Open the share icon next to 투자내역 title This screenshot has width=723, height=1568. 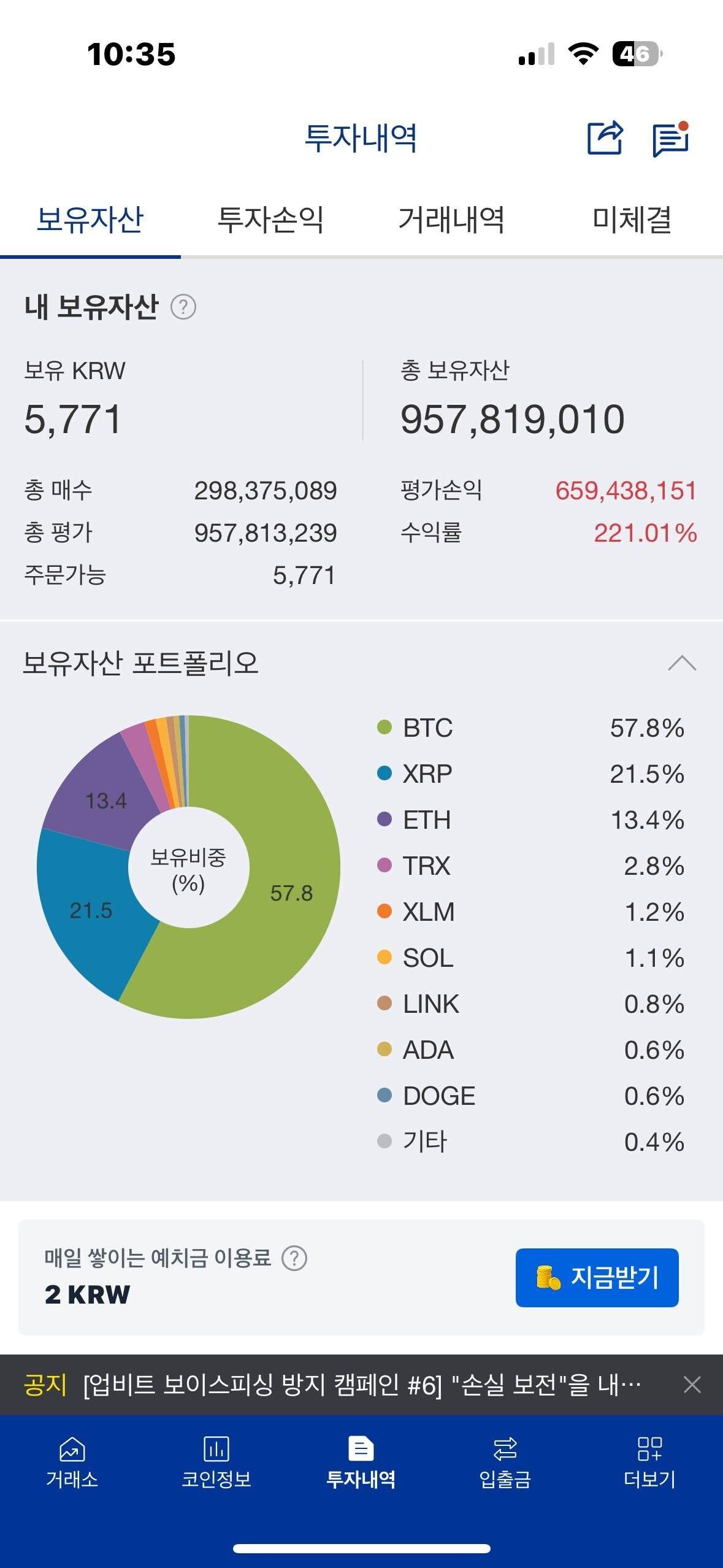pos(606,139)
